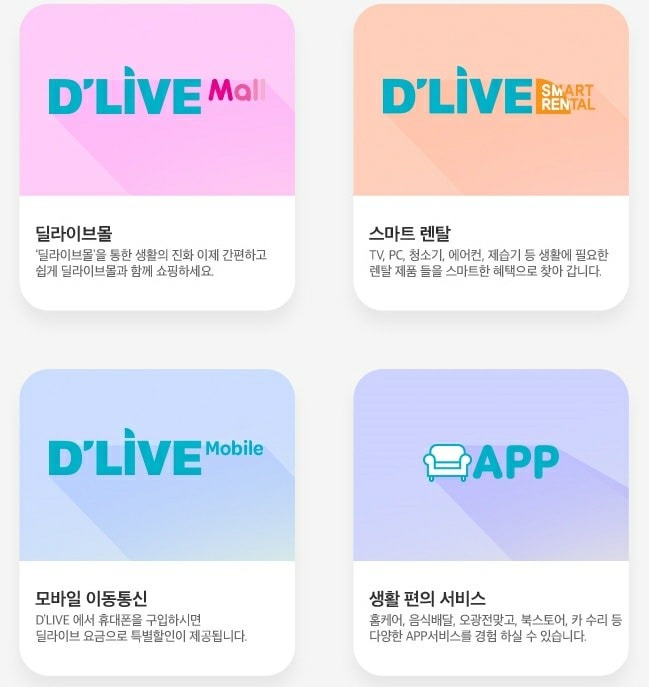The image size is (649, 687).
Task: Select the 스마트 렌탈 card
Action: click(490, 156)
